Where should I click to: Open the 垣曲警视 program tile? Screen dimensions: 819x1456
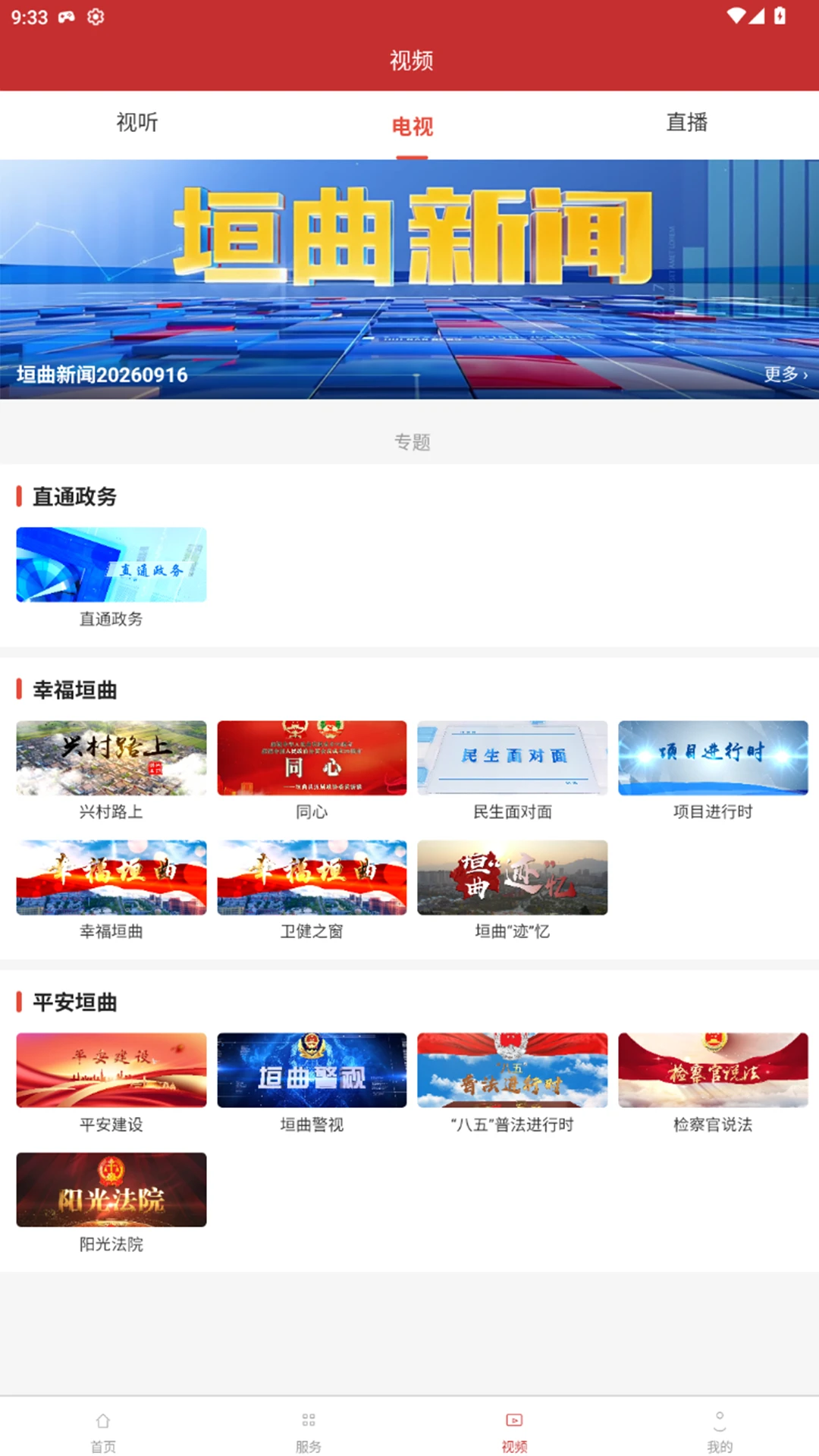312,1083
